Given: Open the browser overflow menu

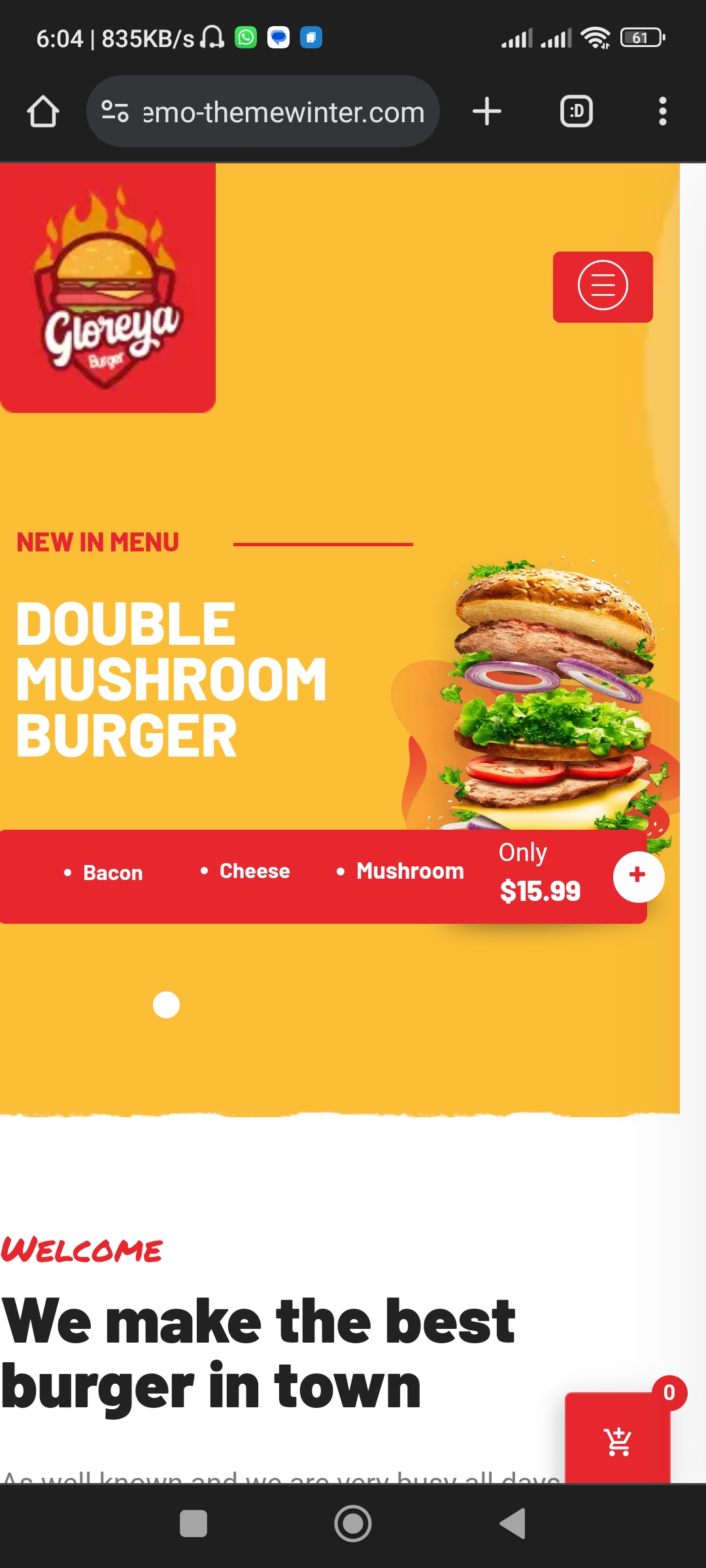Looking at the screenshot, I should pos(662,112).
